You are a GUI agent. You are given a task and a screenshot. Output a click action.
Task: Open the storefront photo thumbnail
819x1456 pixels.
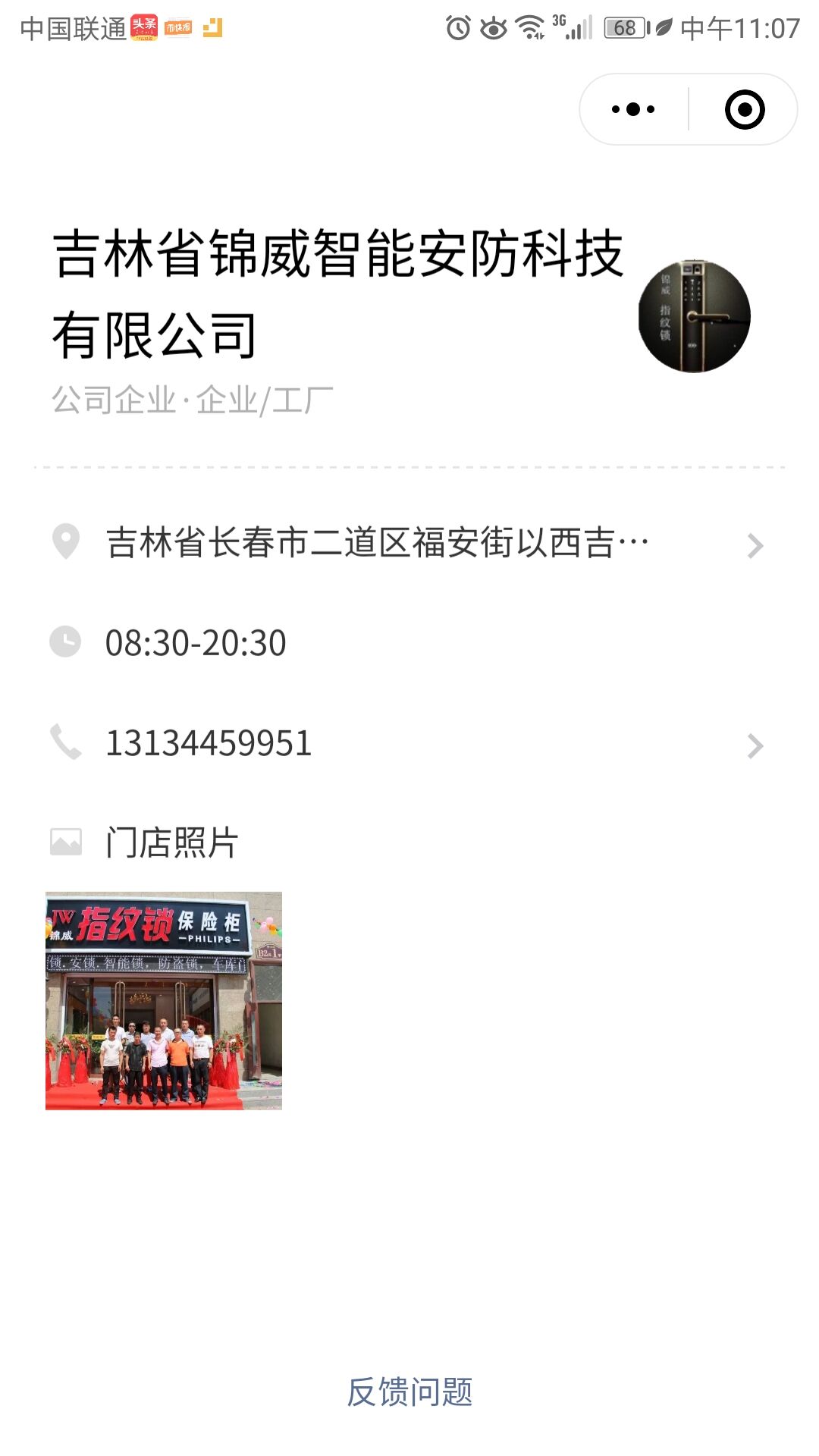click(x=164, y=1001)
